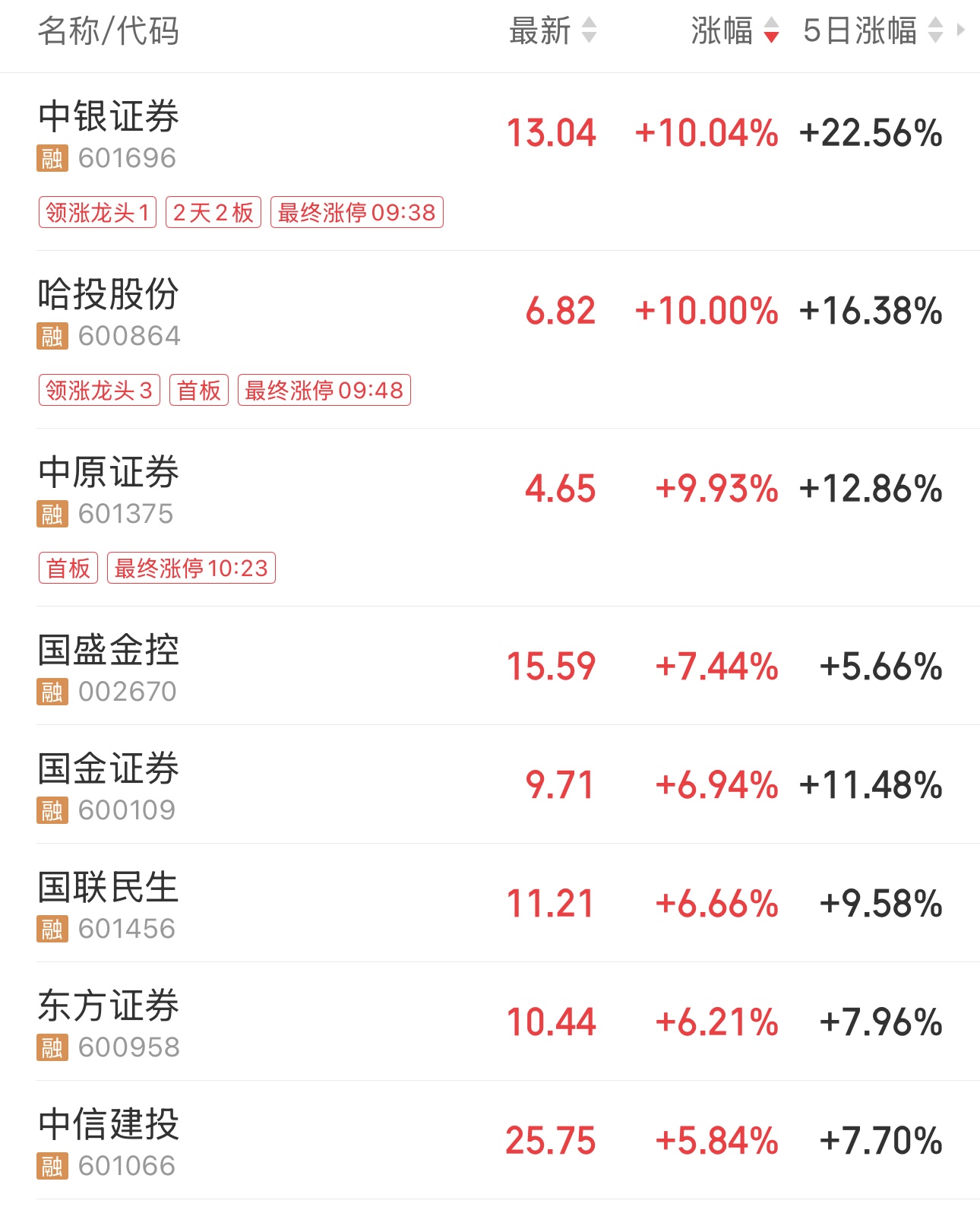Sort stocks by 5日涨幅 column
980x1210 pixels.
[872, 31]
